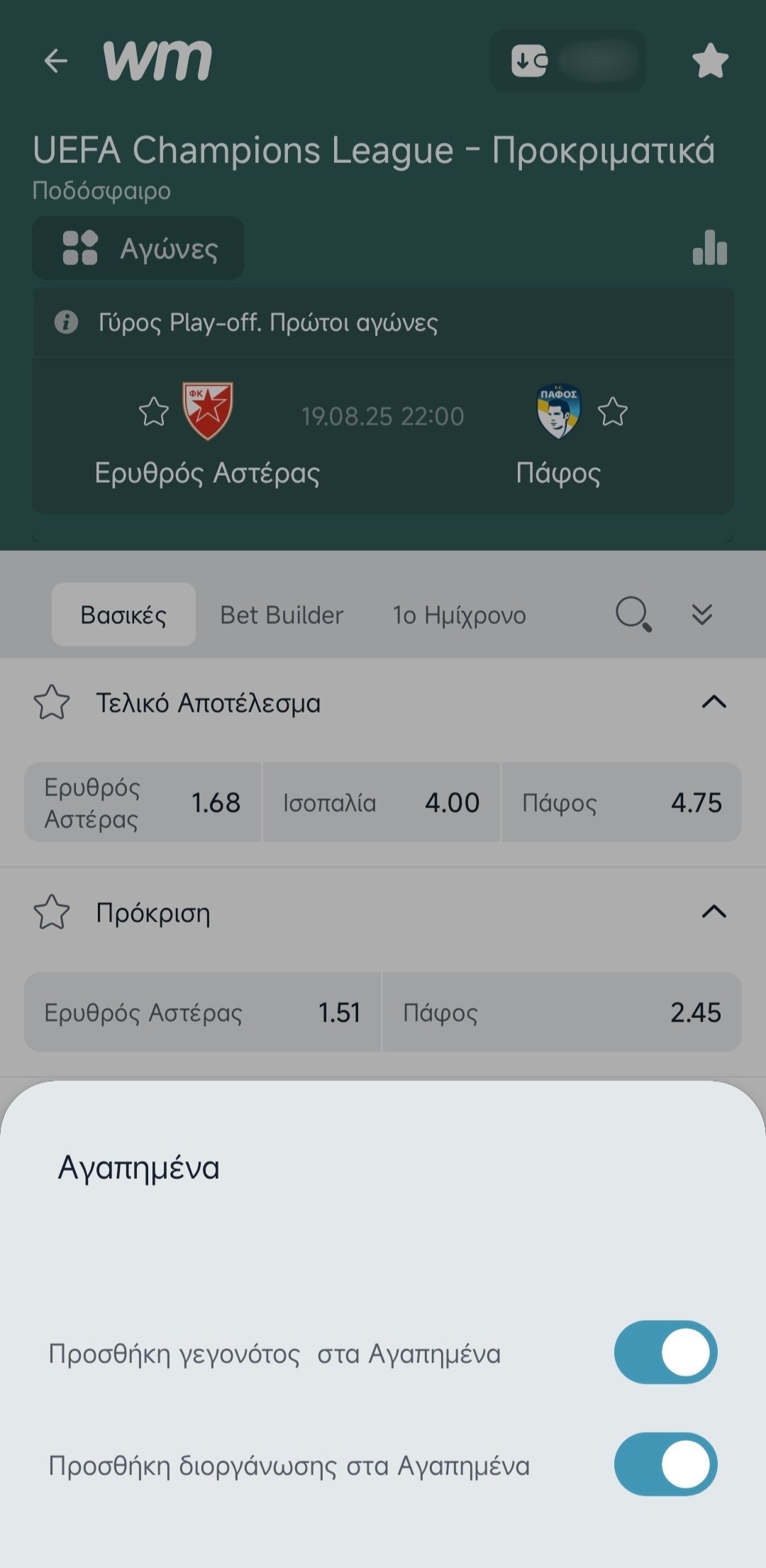Disable Προσθήκη διοργάνωσης στα Αγαπημένα switch

(665, 1465)
